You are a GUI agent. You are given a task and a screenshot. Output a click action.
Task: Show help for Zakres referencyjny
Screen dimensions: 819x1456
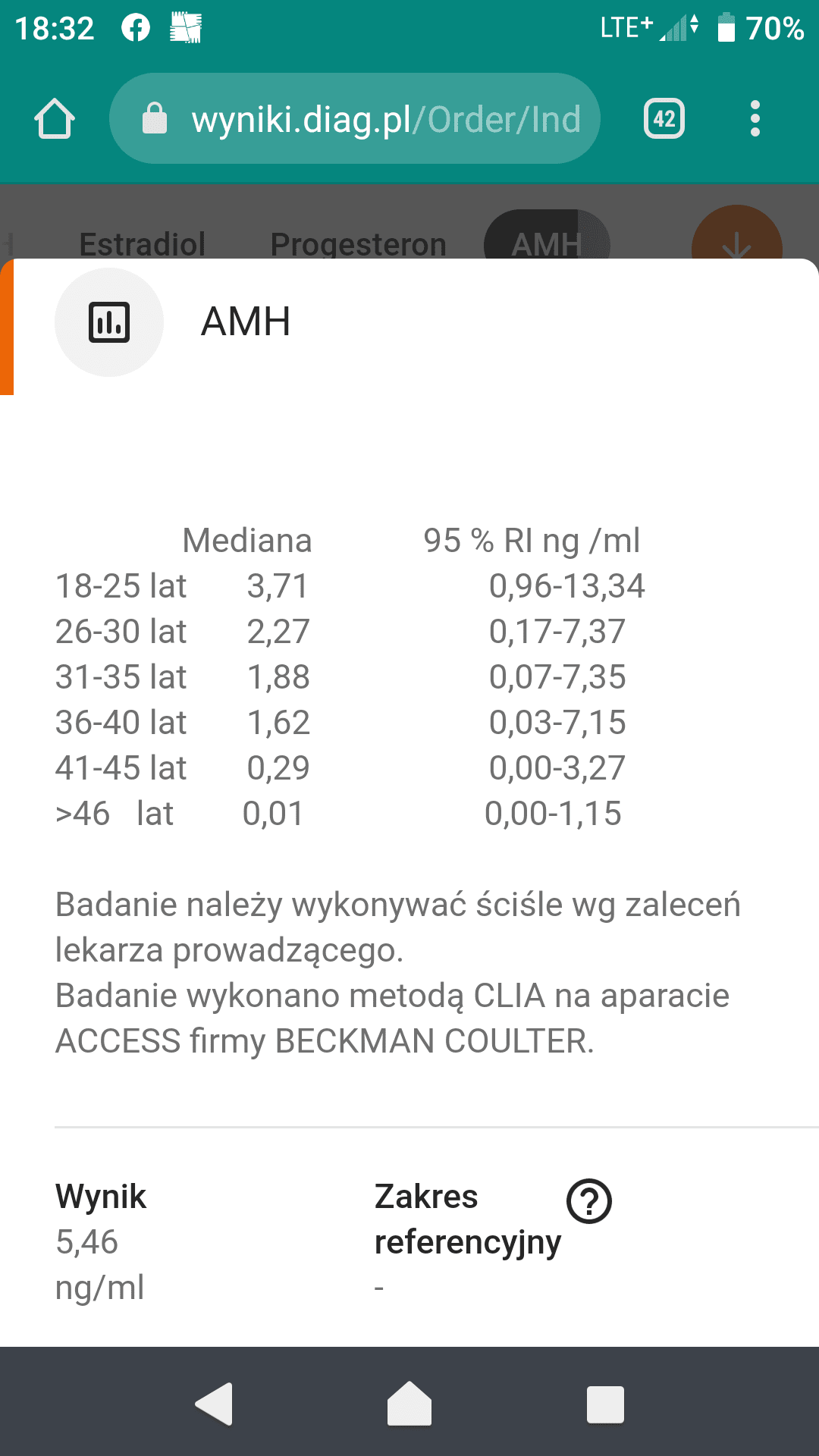click(589, 1201)
